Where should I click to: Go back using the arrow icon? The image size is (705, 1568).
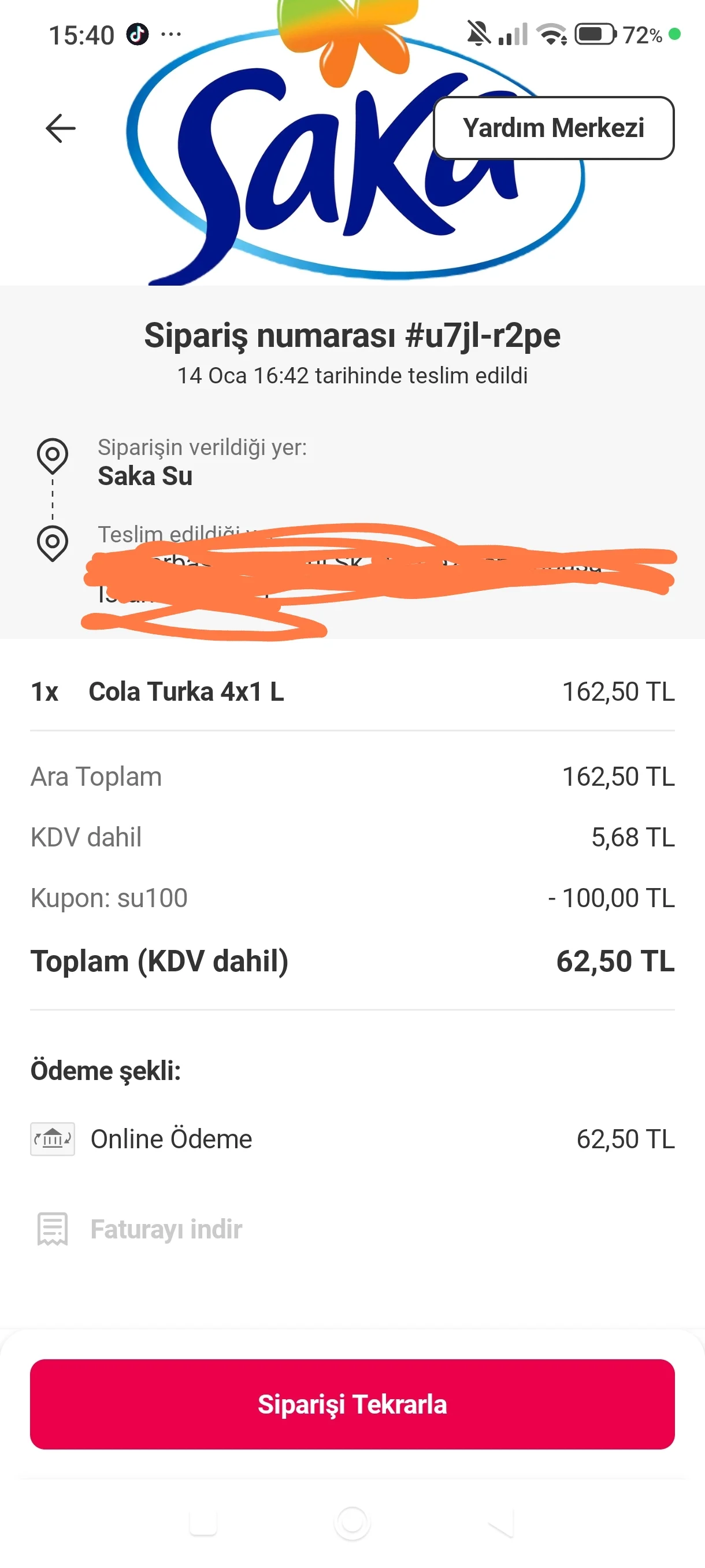coord(61,128)
